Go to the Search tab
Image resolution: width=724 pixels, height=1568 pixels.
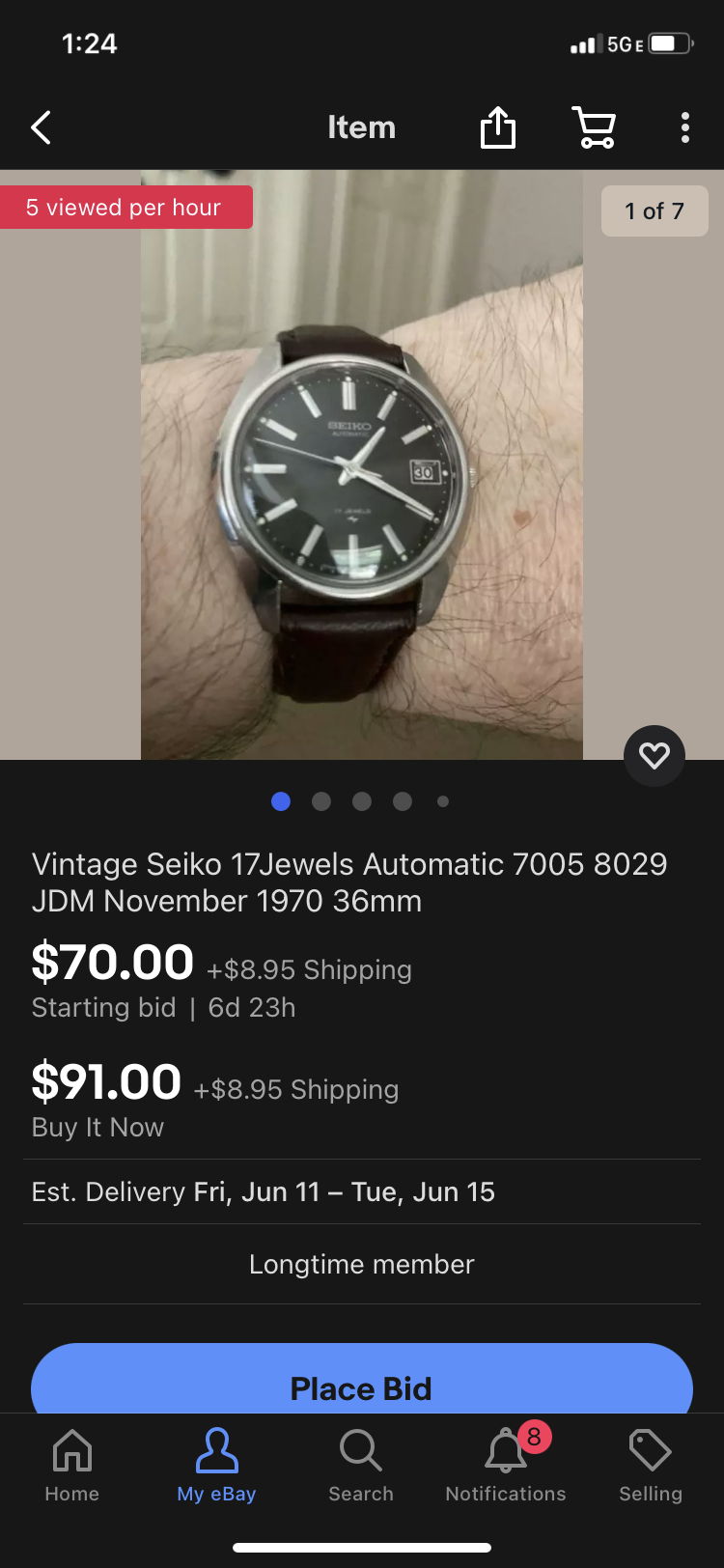(x=361, y=1466)
